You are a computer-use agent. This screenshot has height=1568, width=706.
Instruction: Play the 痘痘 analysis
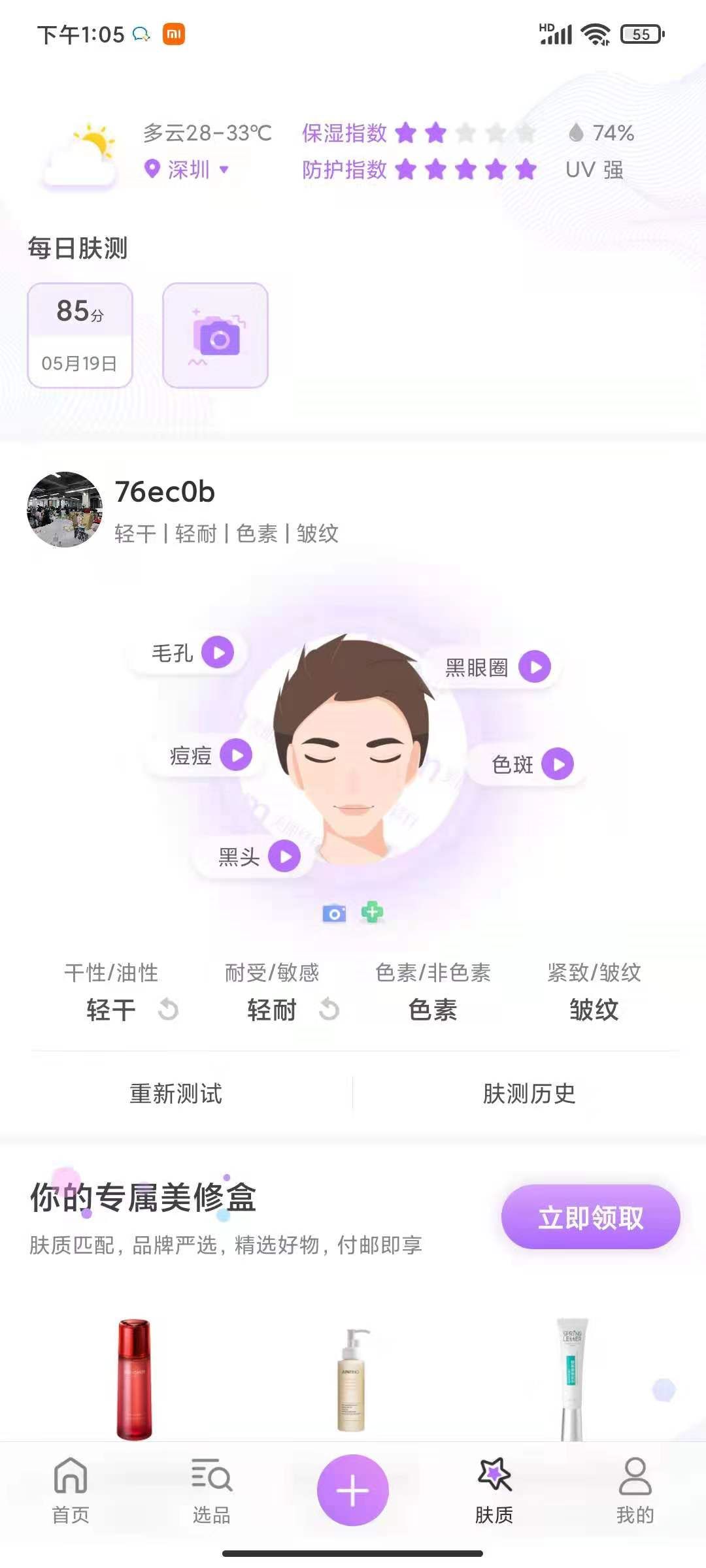(x=236, y=755)
